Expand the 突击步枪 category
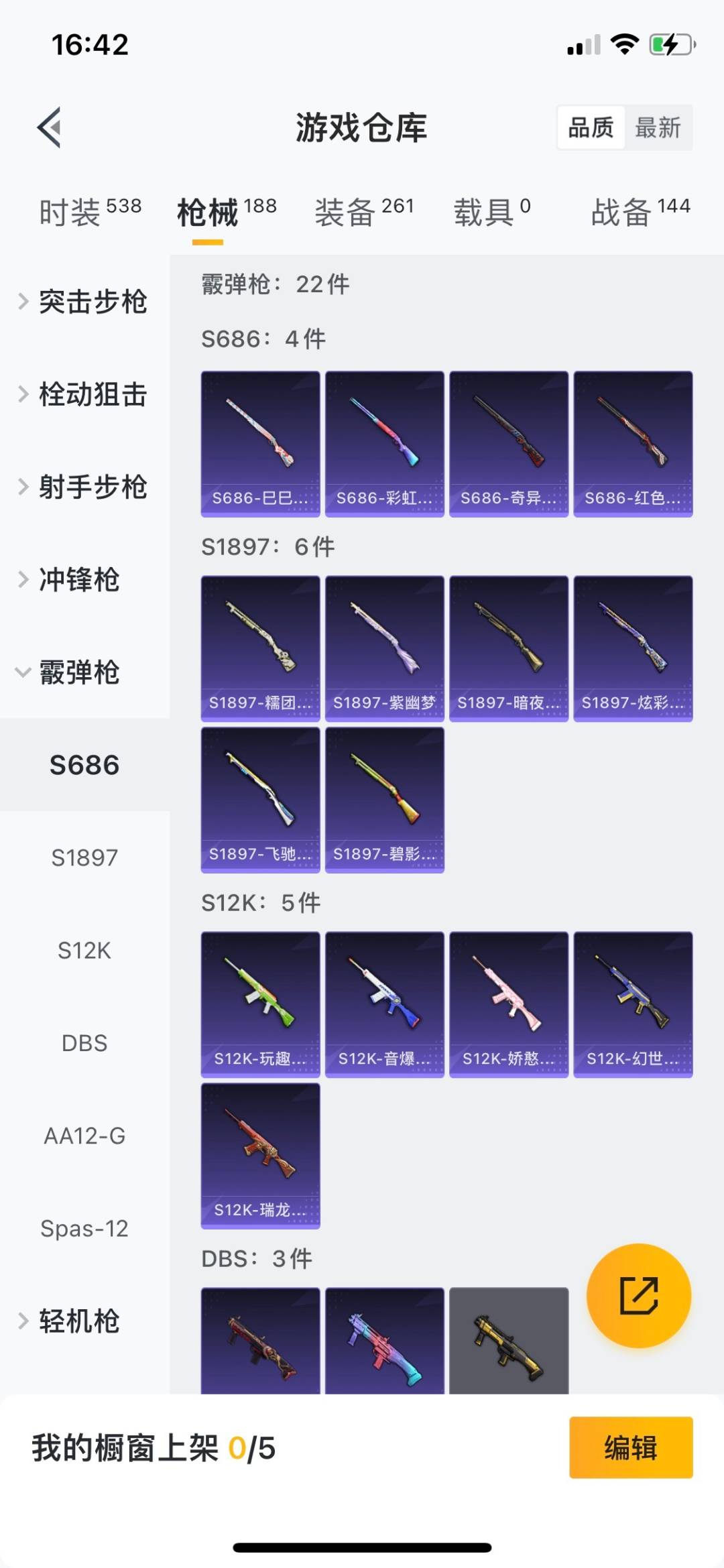 pos(84,302)
